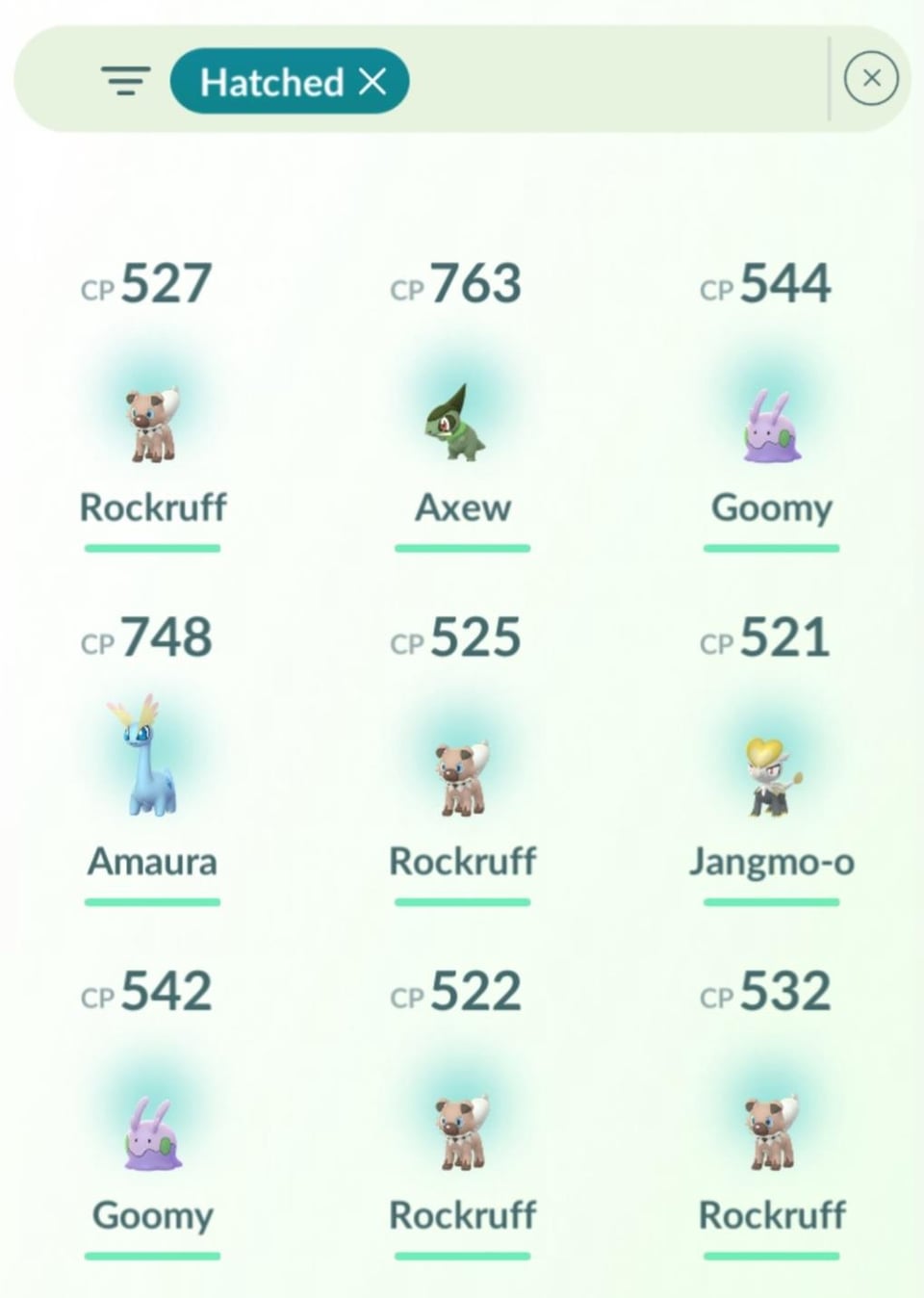Clear the search bar with X
The width and height of the screenshot is (924, 1298).
pos(871,79)
